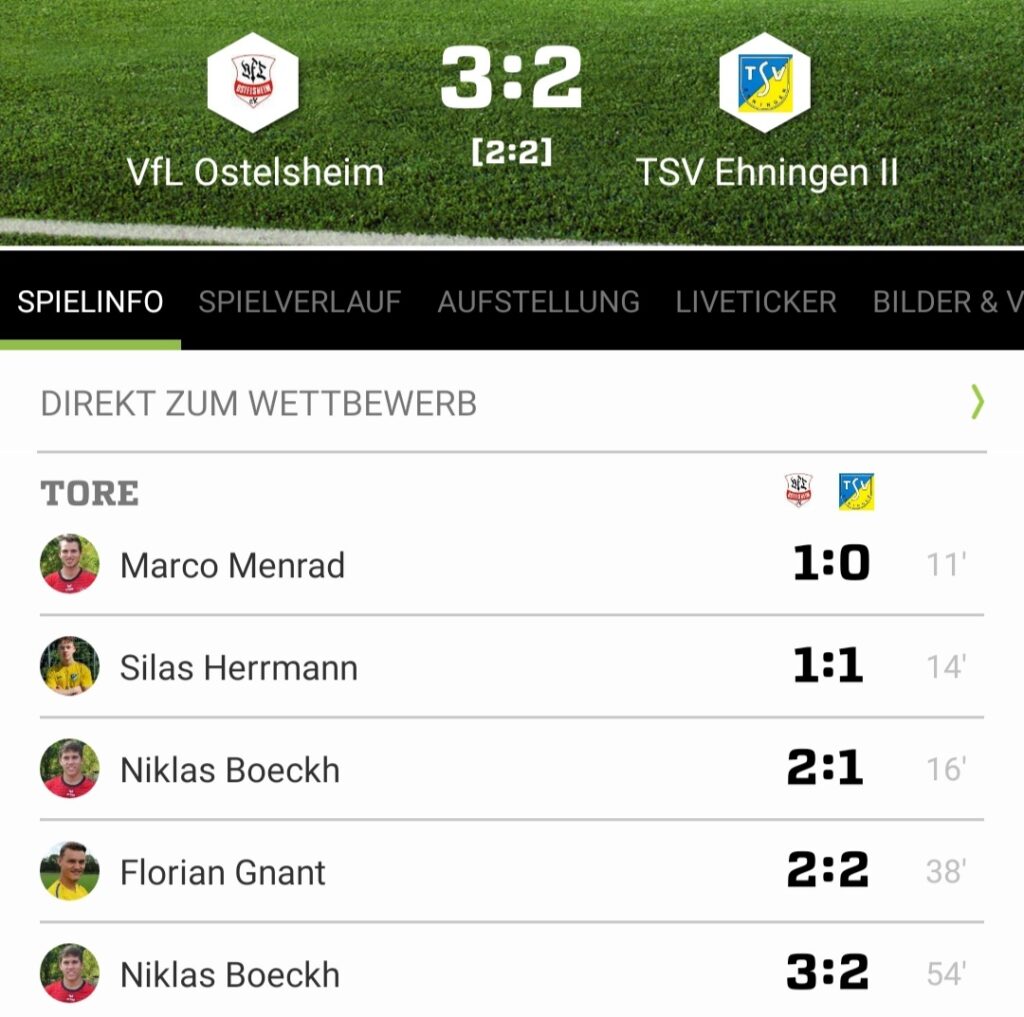
Task: View Silas Herrmann's player profile
Action: tap(238, 668)
